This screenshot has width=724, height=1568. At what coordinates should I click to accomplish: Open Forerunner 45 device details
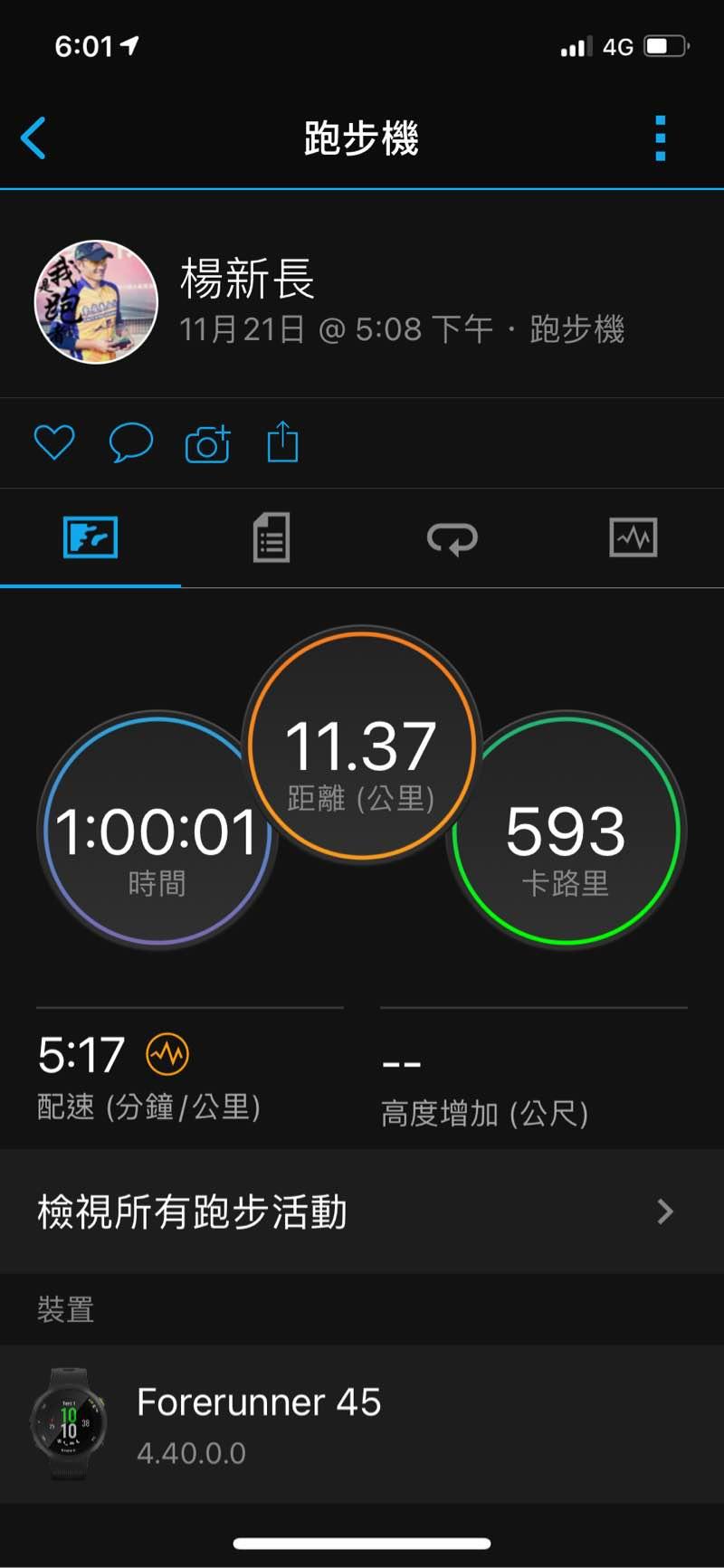[x=362, y=1424]
